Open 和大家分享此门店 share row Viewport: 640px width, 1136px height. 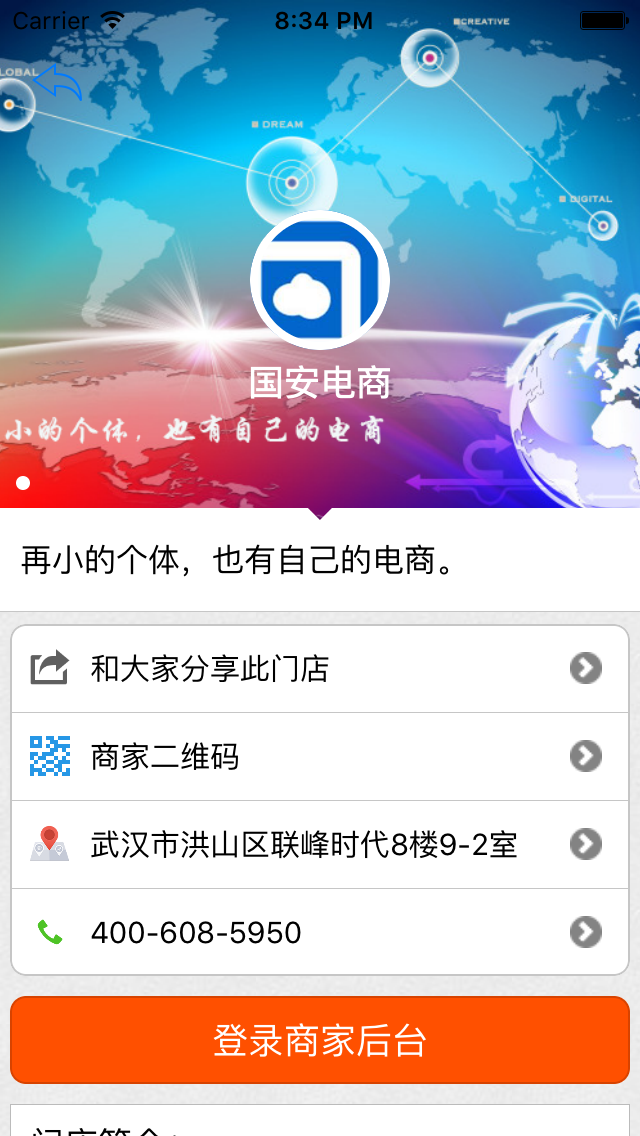[x=320, y=669]
